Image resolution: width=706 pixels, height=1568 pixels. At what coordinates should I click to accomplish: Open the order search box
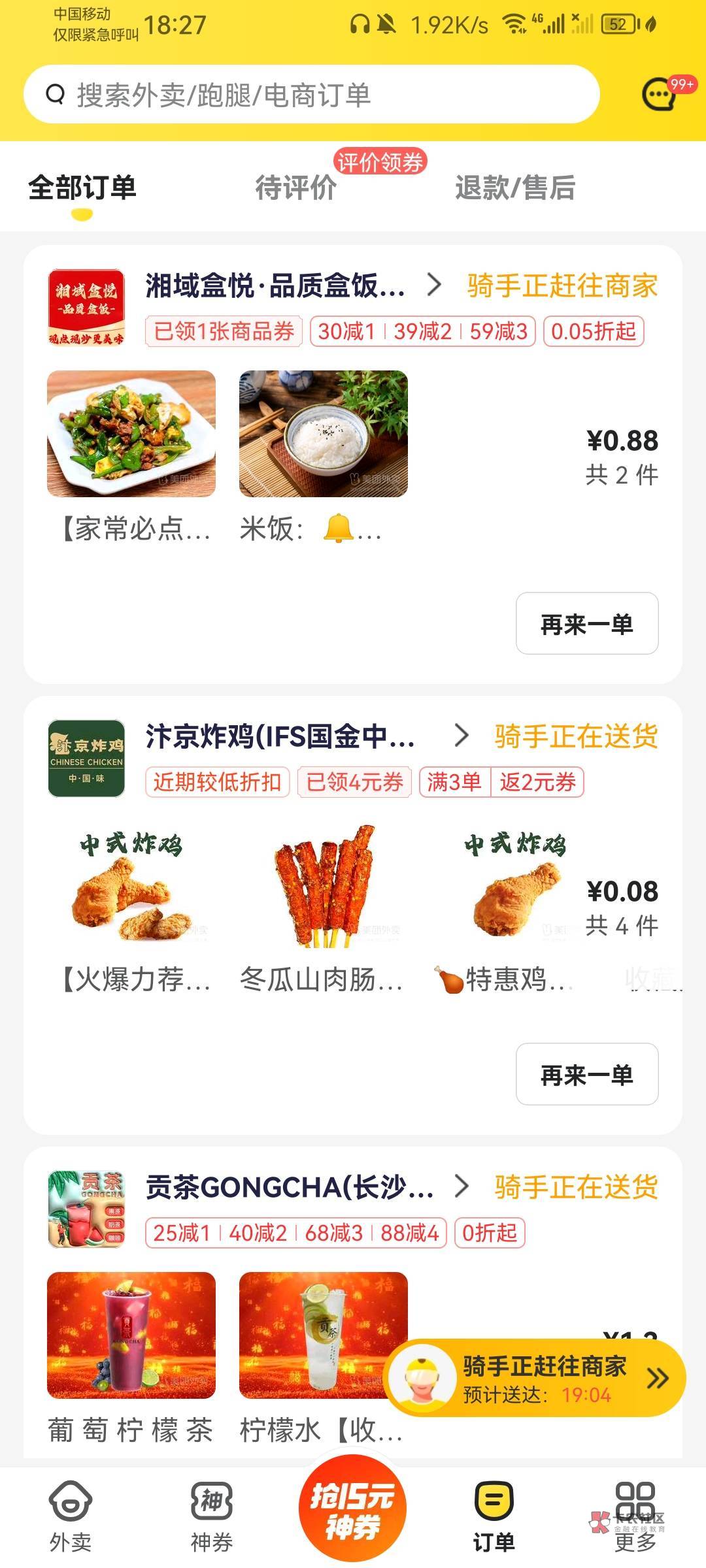click(311, 95)
